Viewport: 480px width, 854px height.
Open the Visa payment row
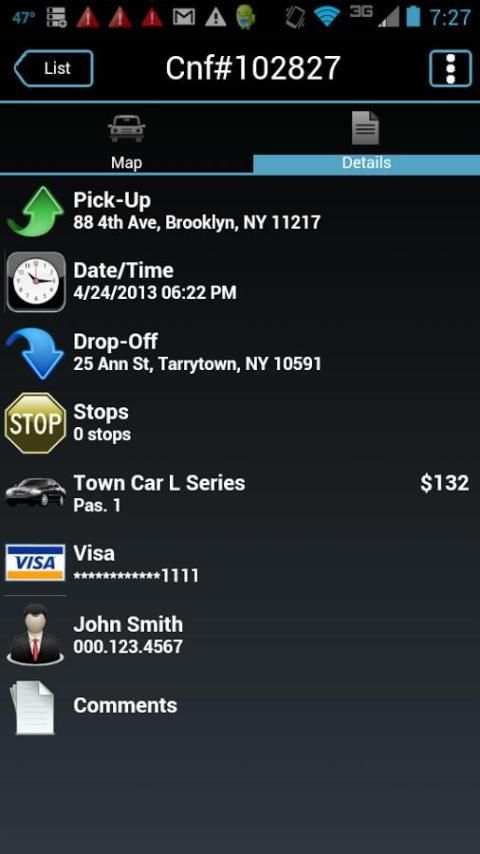coord(240,564)
